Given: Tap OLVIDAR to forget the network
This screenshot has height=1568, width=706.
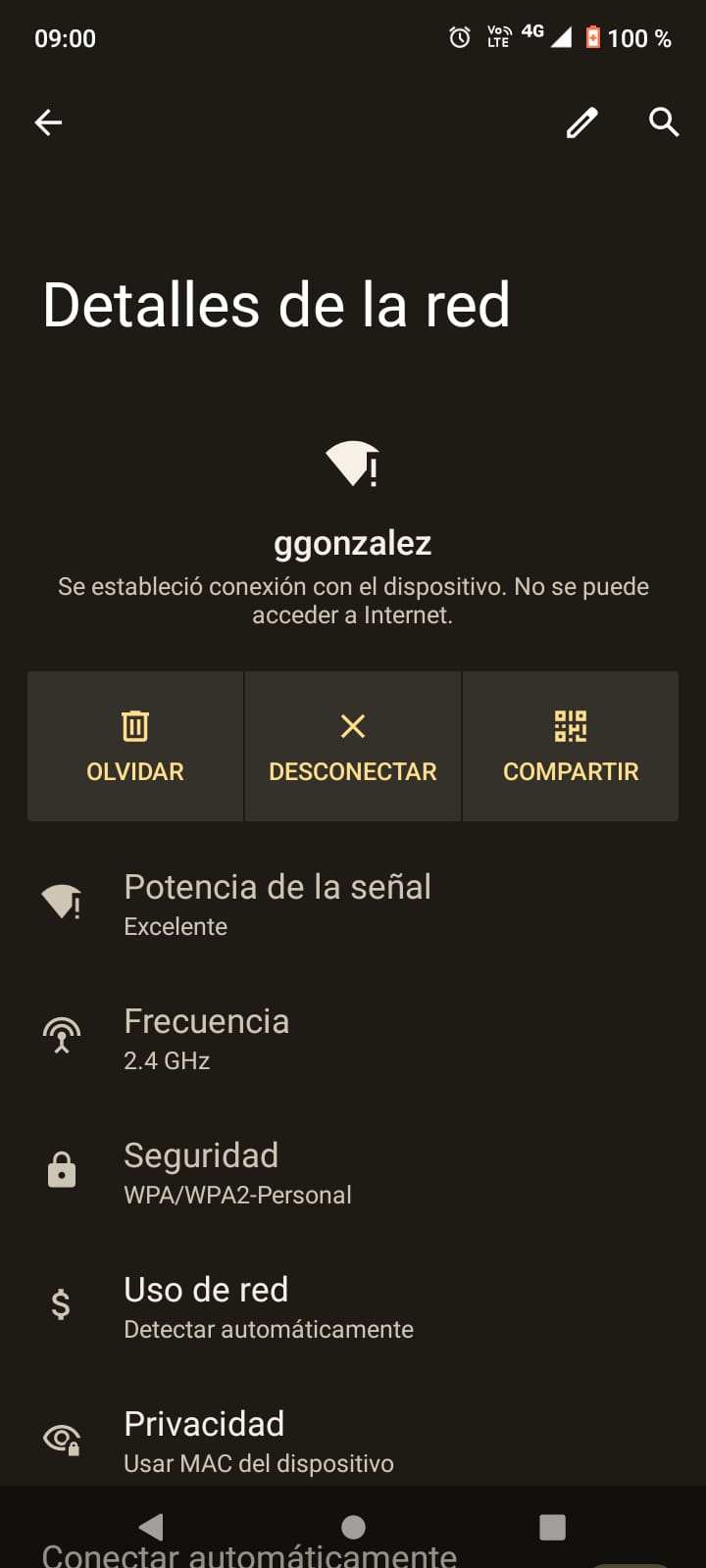Looking at the screenshot, I should point(135,747).
